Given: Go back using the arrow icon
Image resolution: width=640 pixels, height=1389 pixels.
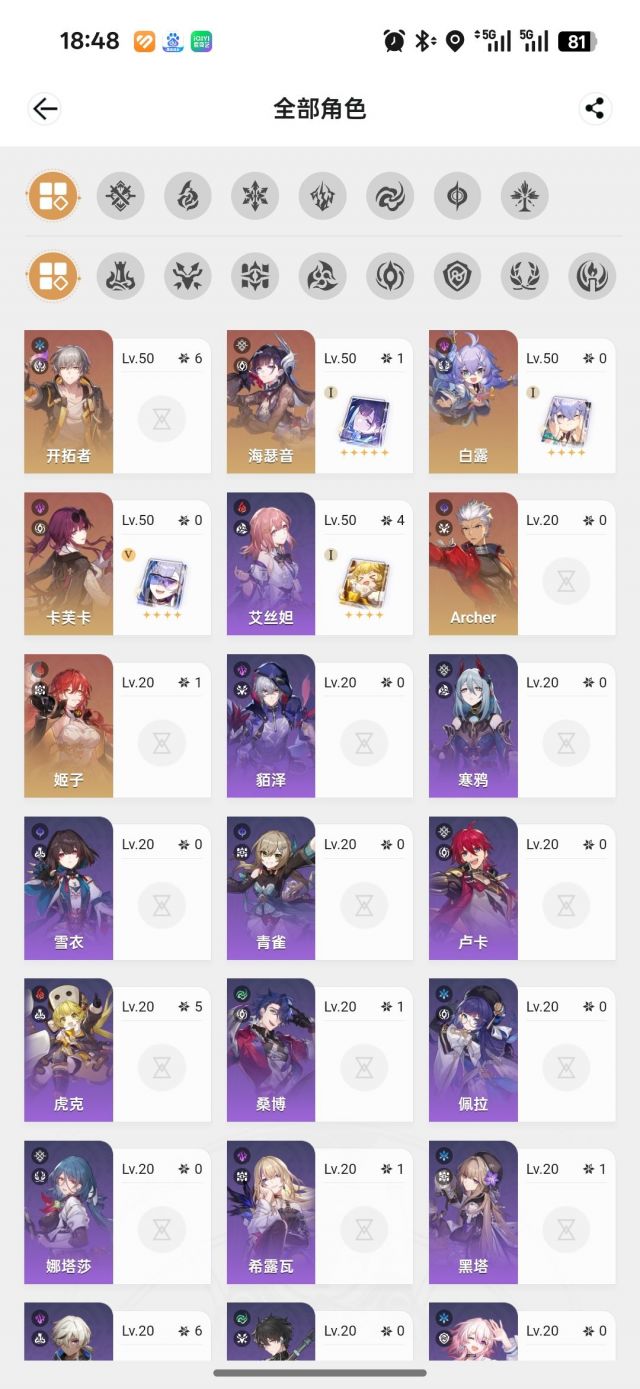Looking at the screenshot, I should point(45,109).
